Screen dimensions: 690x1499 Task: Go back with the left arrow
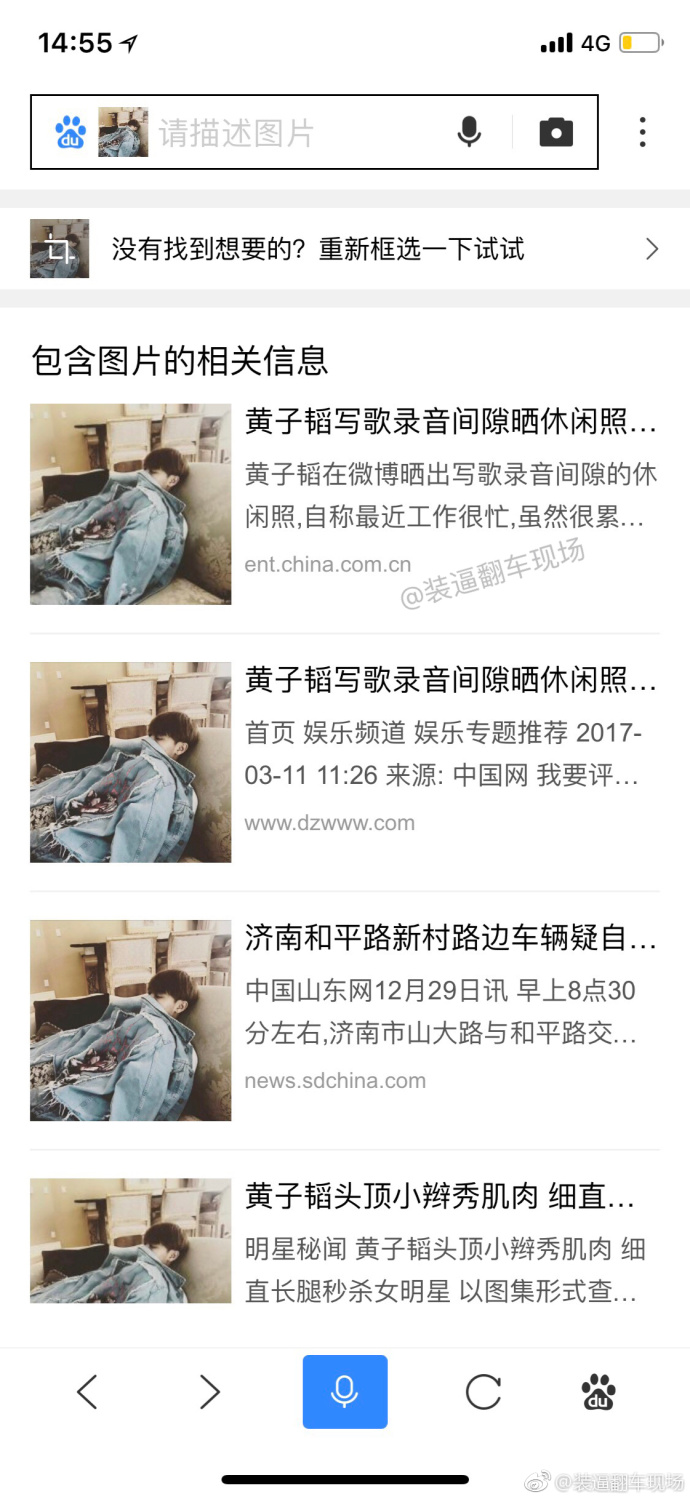pyautogui.click(x=87, y=1391)
